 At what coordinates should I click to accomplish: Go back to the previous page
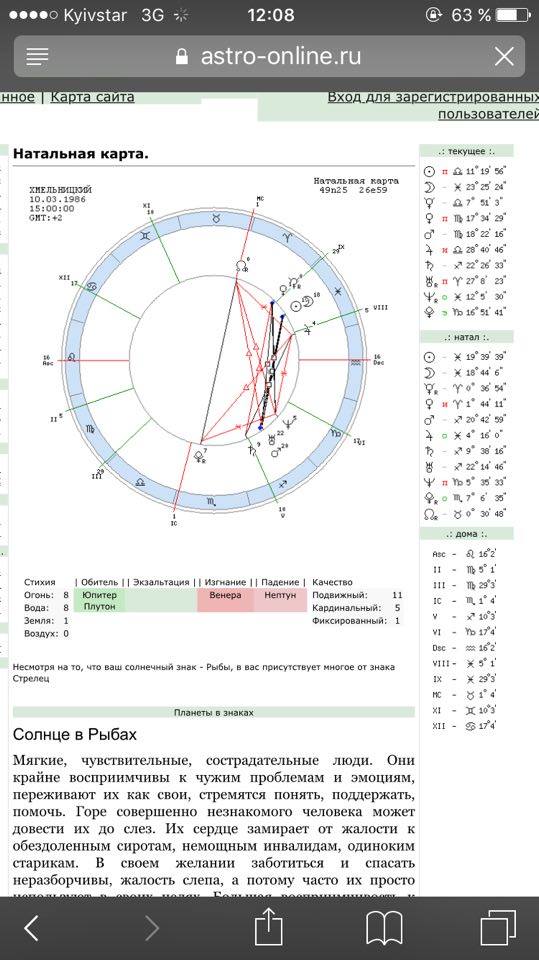pos(31,928)
